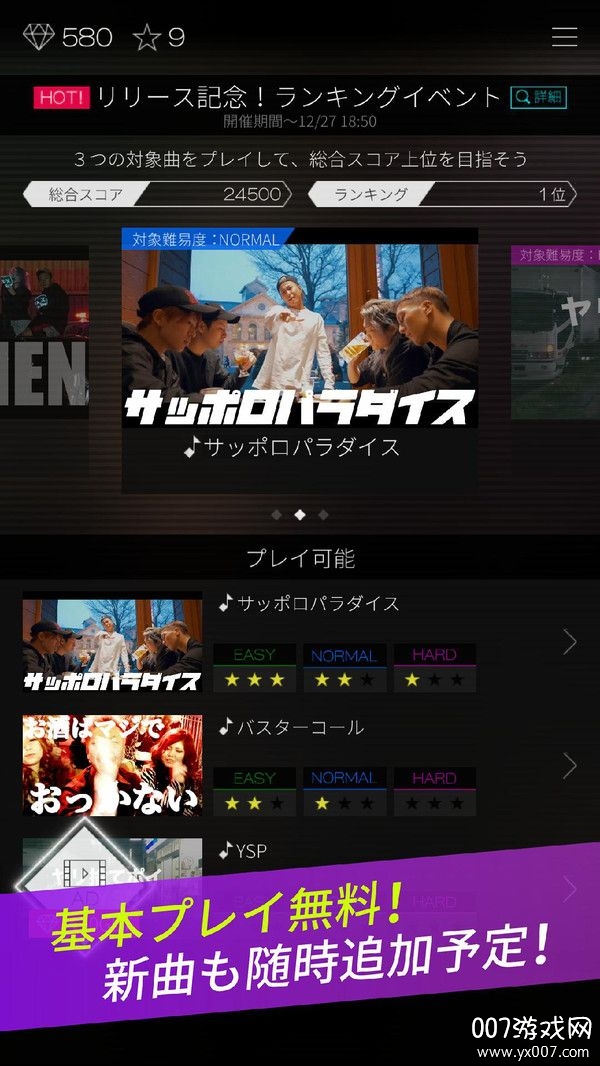Choose HARD difficulty for バスターコール
Screen dimensions: 600x1066
tap(434, 791)
